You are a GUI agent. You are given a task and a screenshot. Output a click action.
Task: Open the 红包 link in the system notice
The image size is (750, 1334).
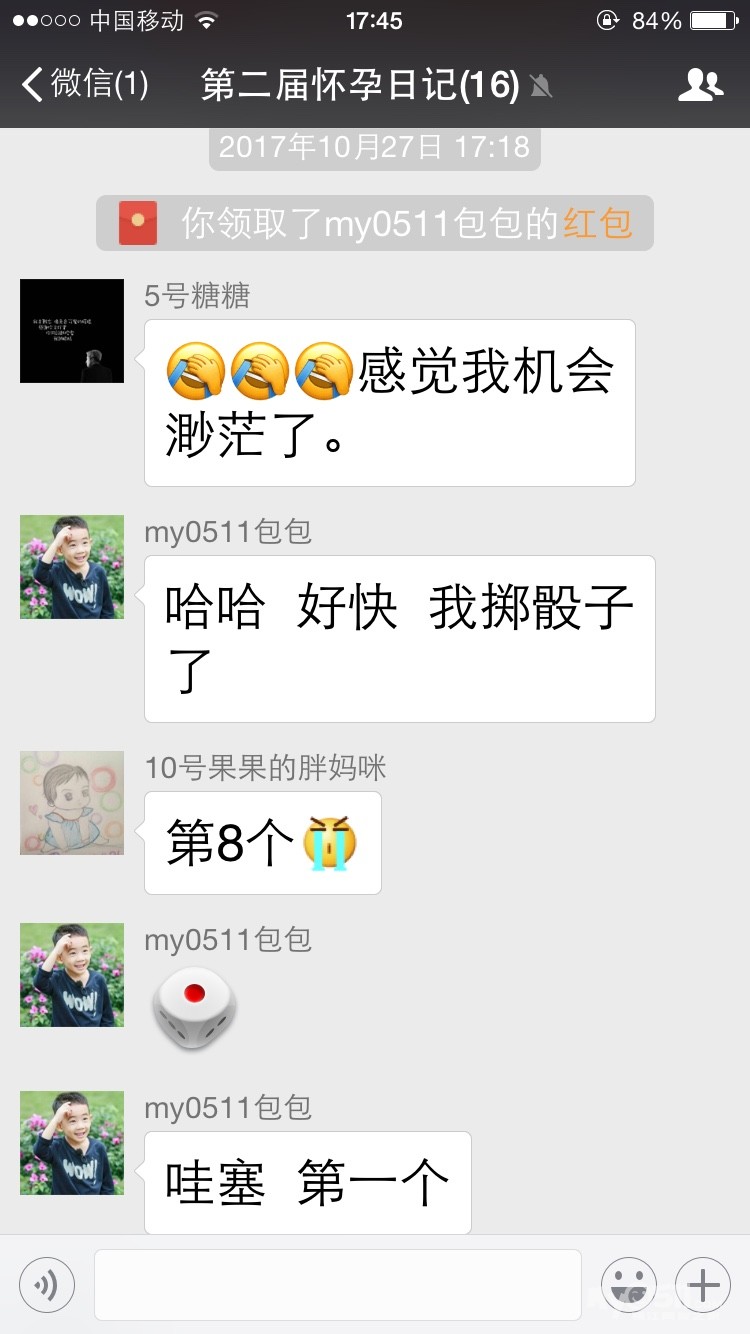[x=597, y=223]
